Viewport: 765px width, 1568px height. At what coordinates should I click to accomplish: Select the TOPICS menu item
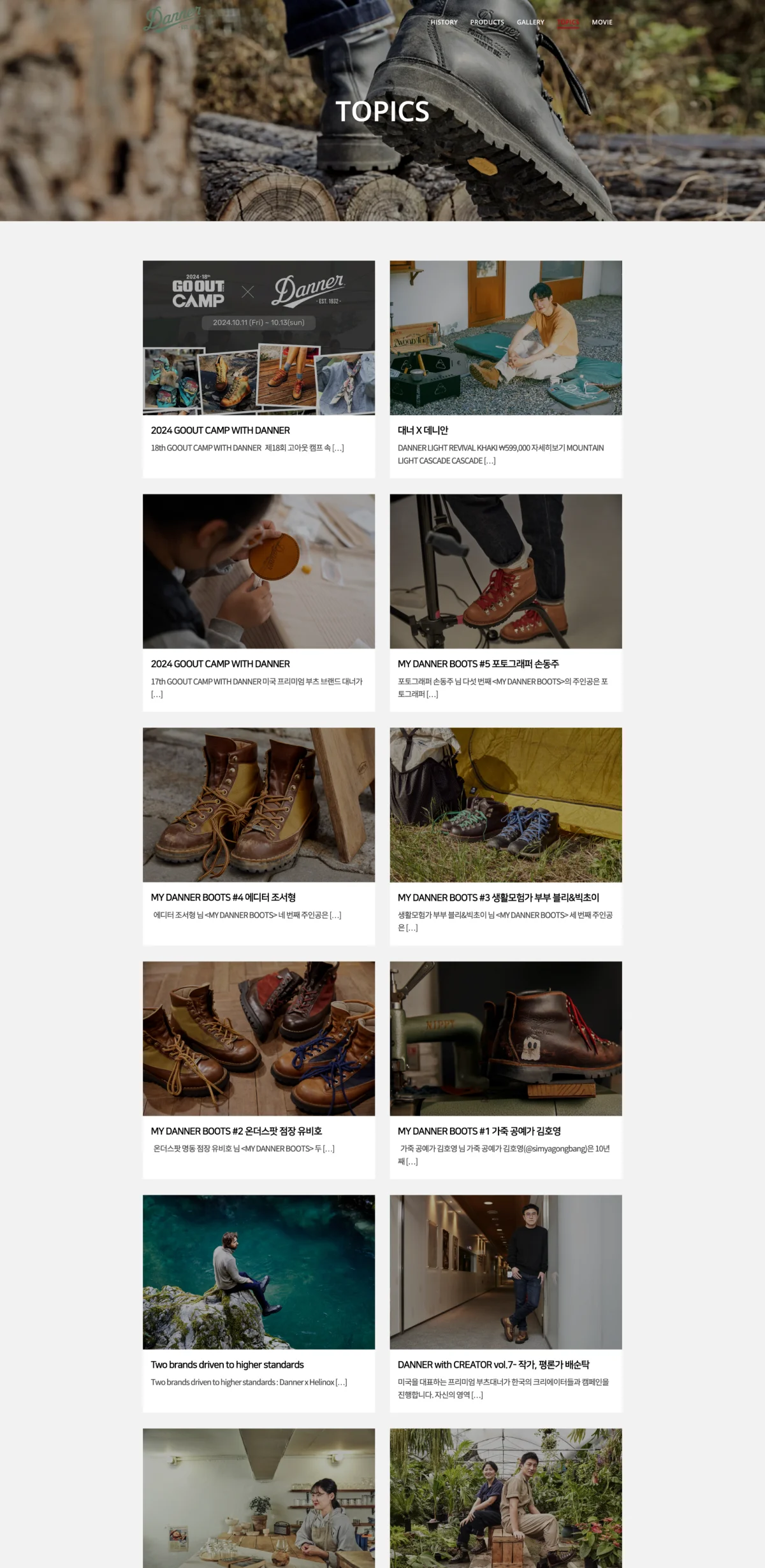click(x=568, y=22)
